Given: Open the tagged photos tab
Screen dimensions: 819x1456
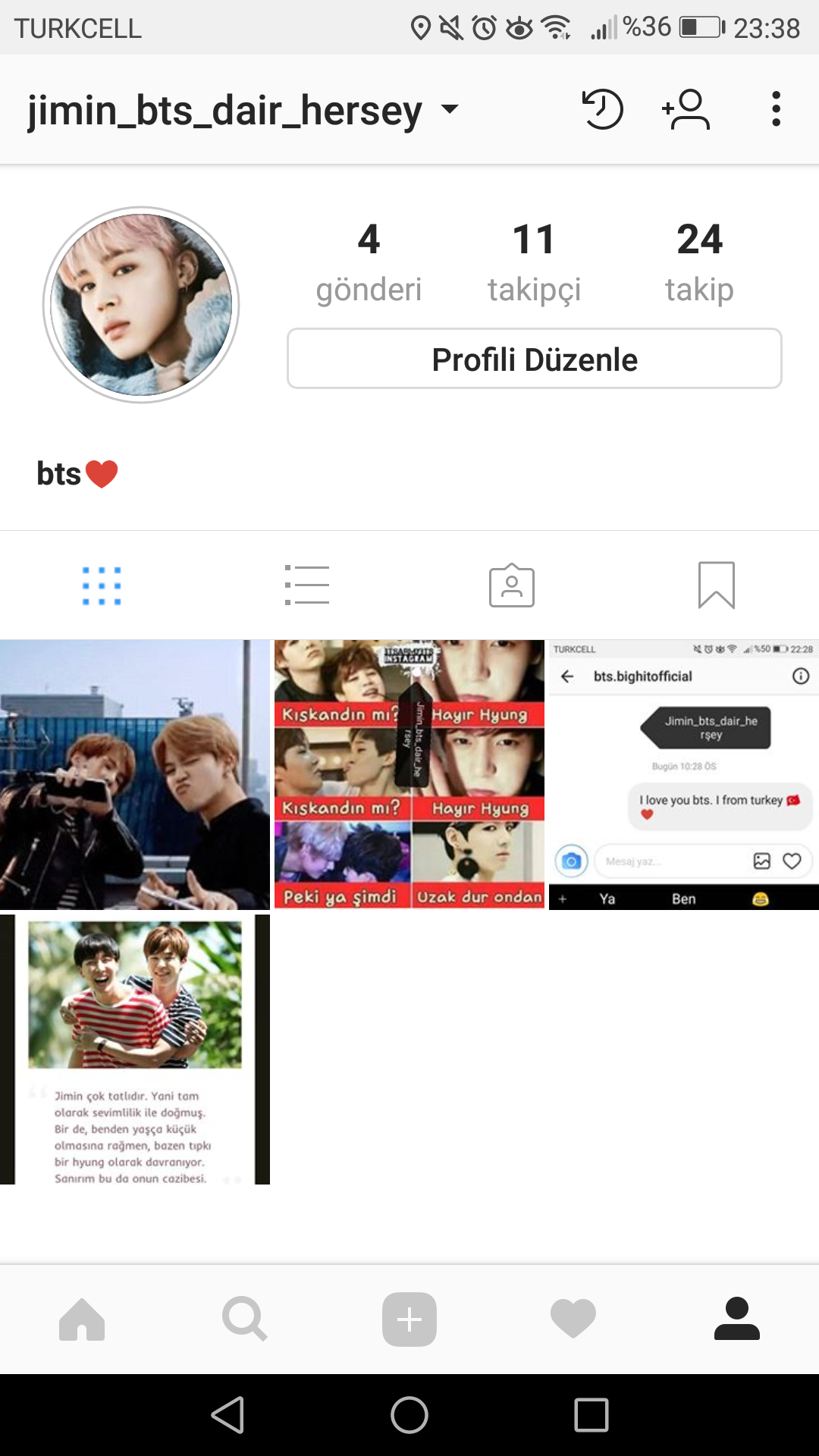Looking at the screenshot, I should tap(512, 585).
